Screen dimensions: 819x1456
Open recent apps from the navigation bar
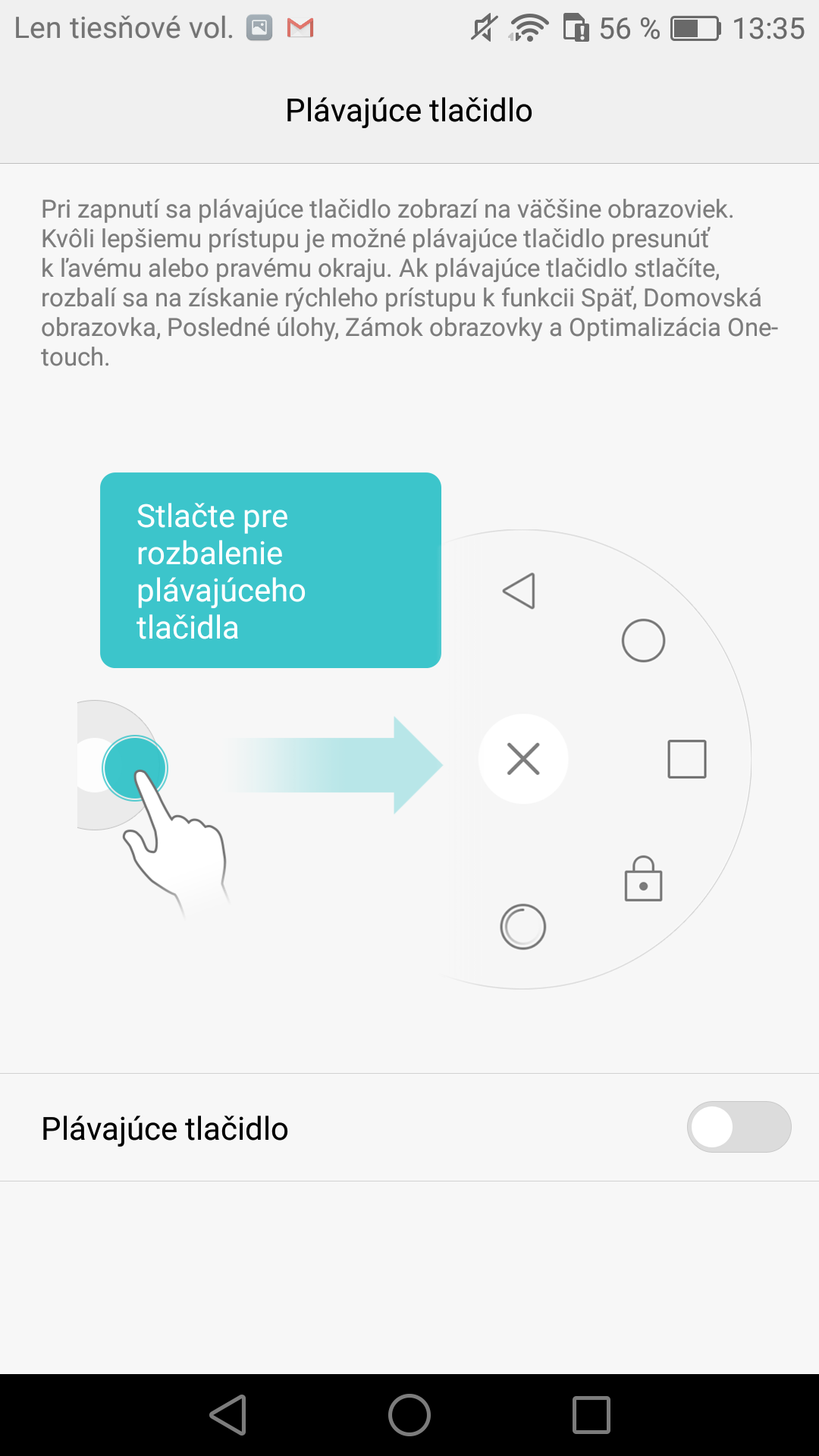click(591, 1415)
